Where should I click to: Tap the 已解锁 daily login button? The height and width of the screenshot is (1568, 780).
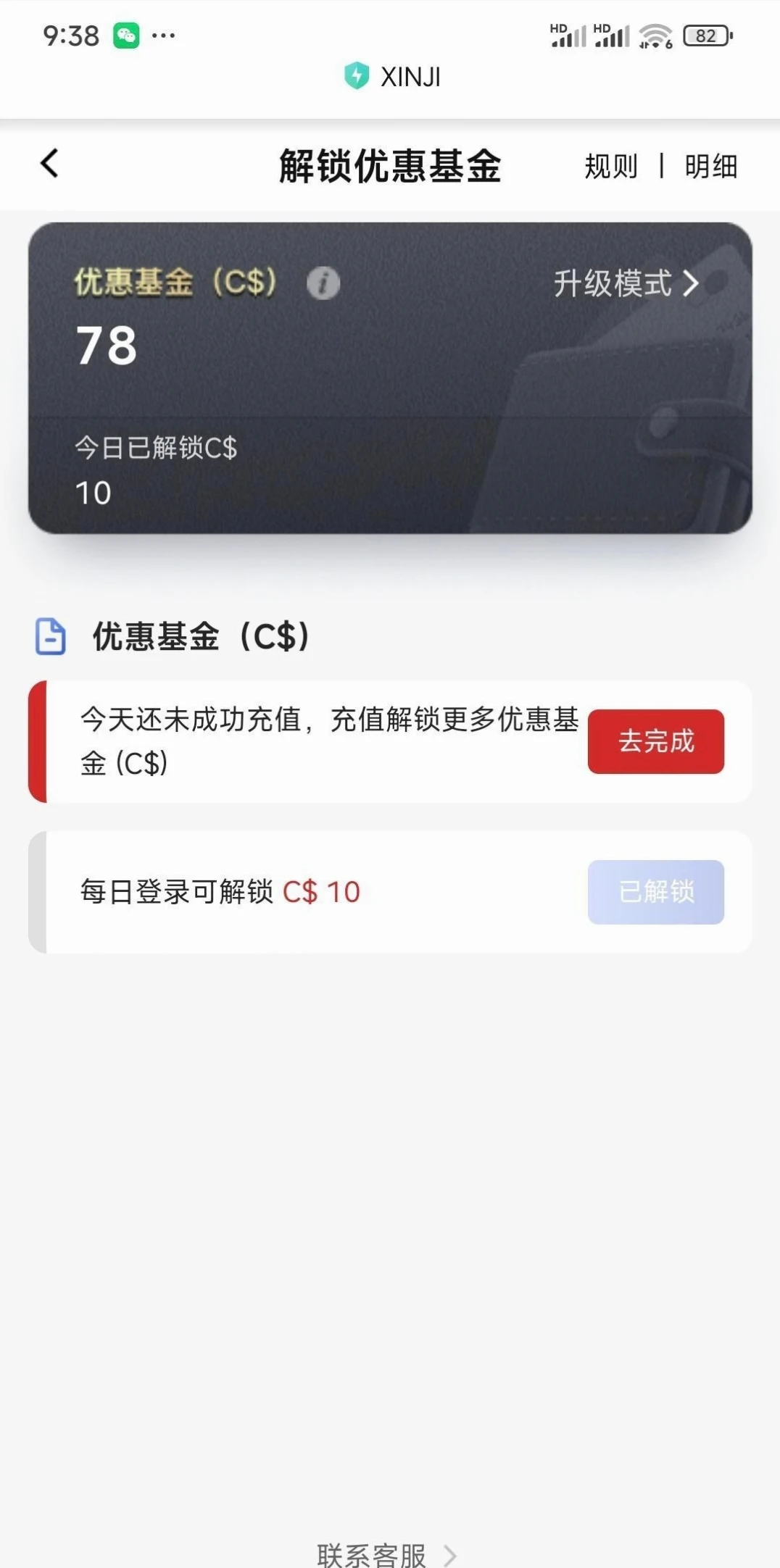tap(655, 892)
